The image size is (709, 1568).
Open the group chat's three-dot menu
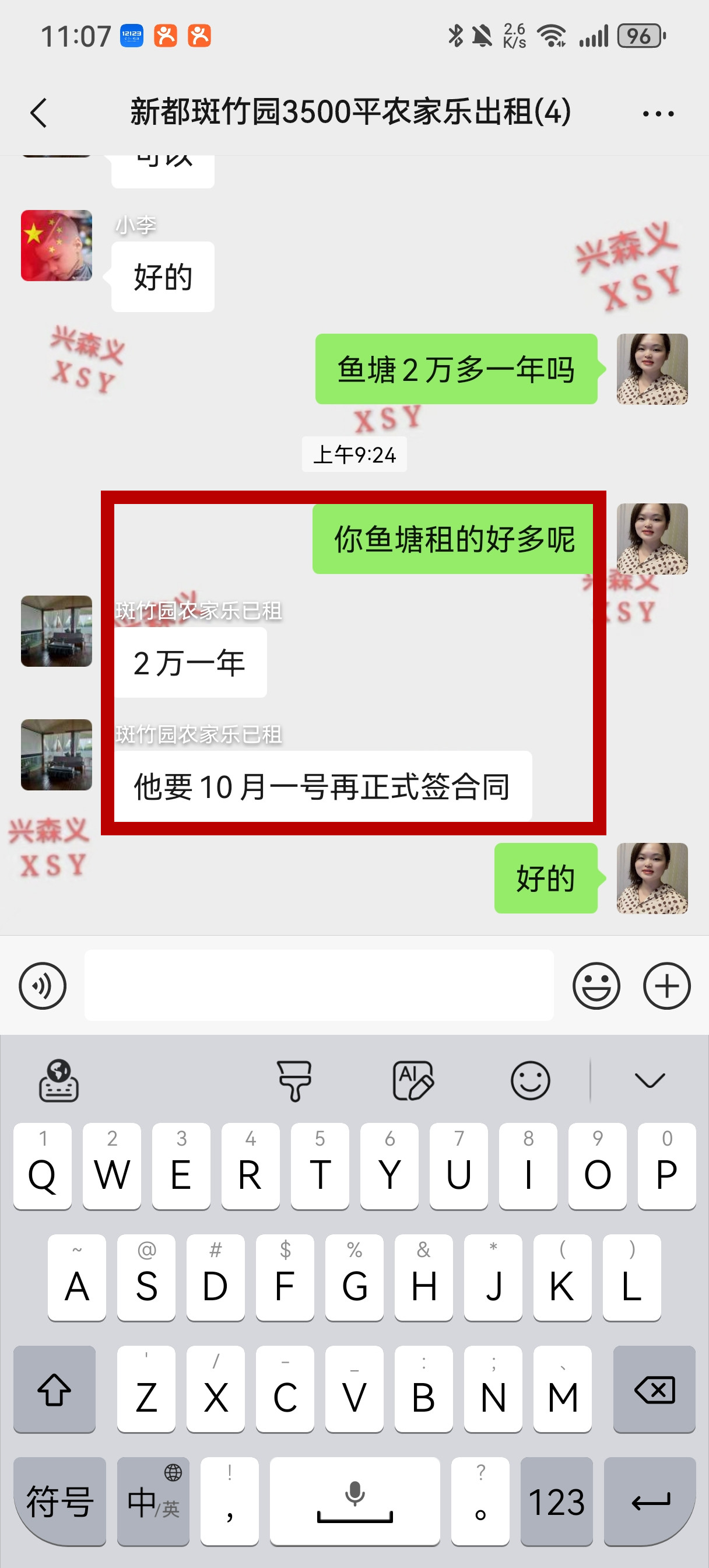658,114
